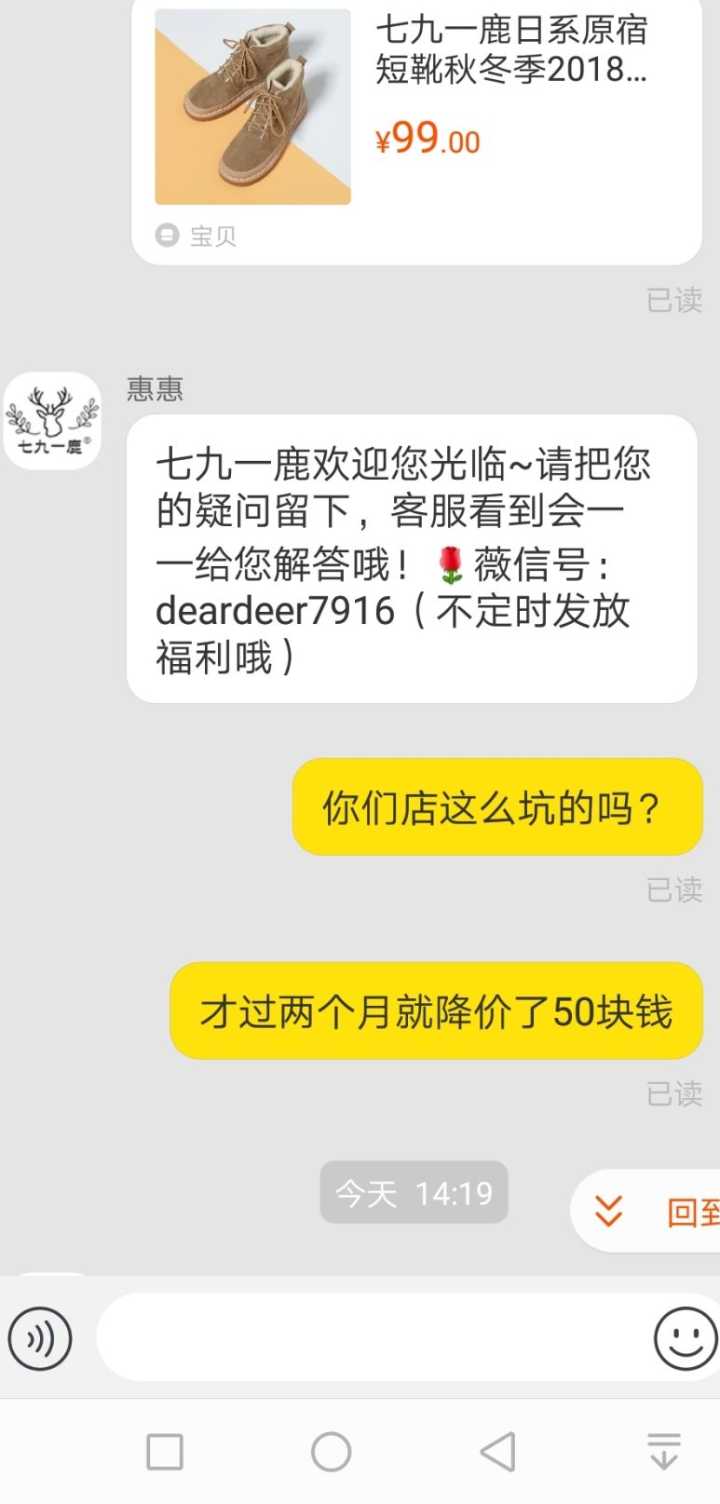Image resolution: width=720 pixels, height=1504 pixels.
Task: Go to the home screen
Action: (331, 1451)
